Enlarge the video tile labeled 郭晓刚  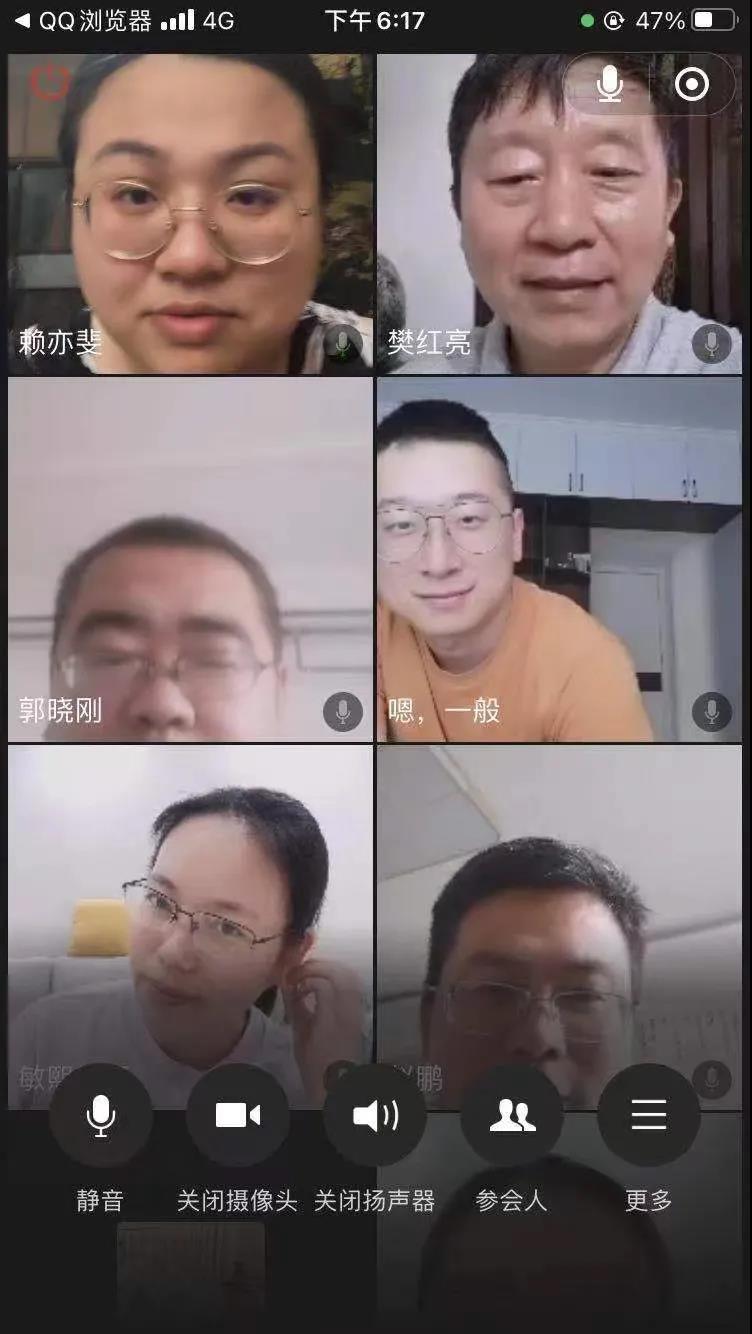point(190,560)
